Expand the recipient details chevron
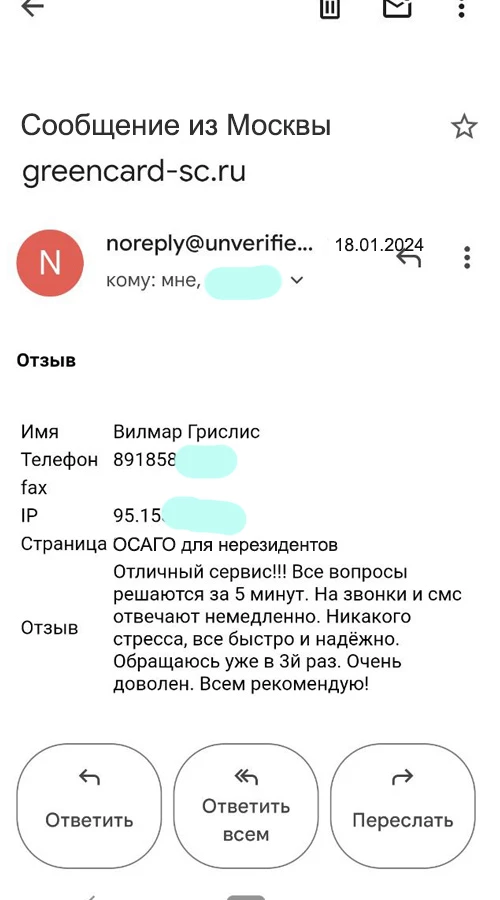This screenshot has height=900, width=500. pyautogui.click(x=297, y=281)
